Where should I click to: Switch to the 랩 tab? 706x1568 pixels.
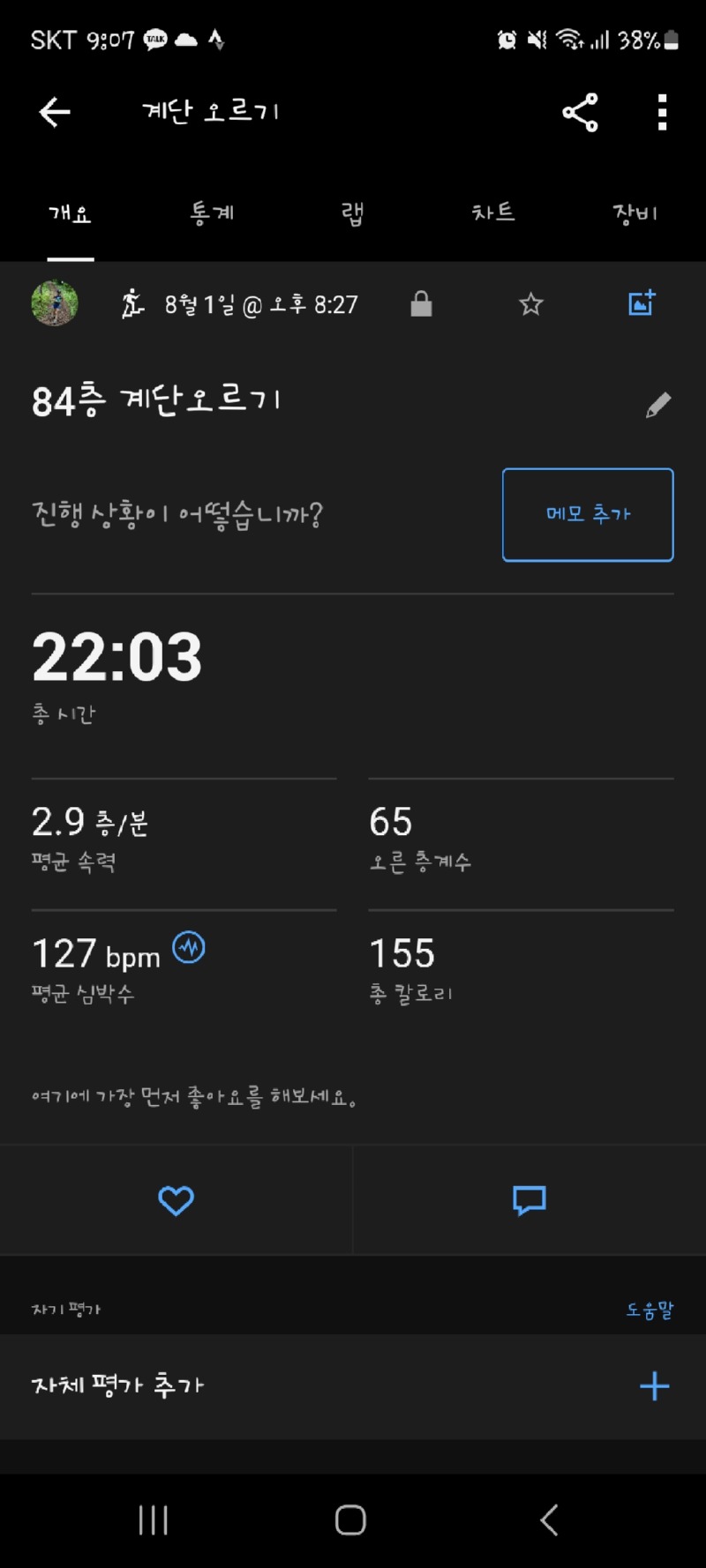click(352, 213)
